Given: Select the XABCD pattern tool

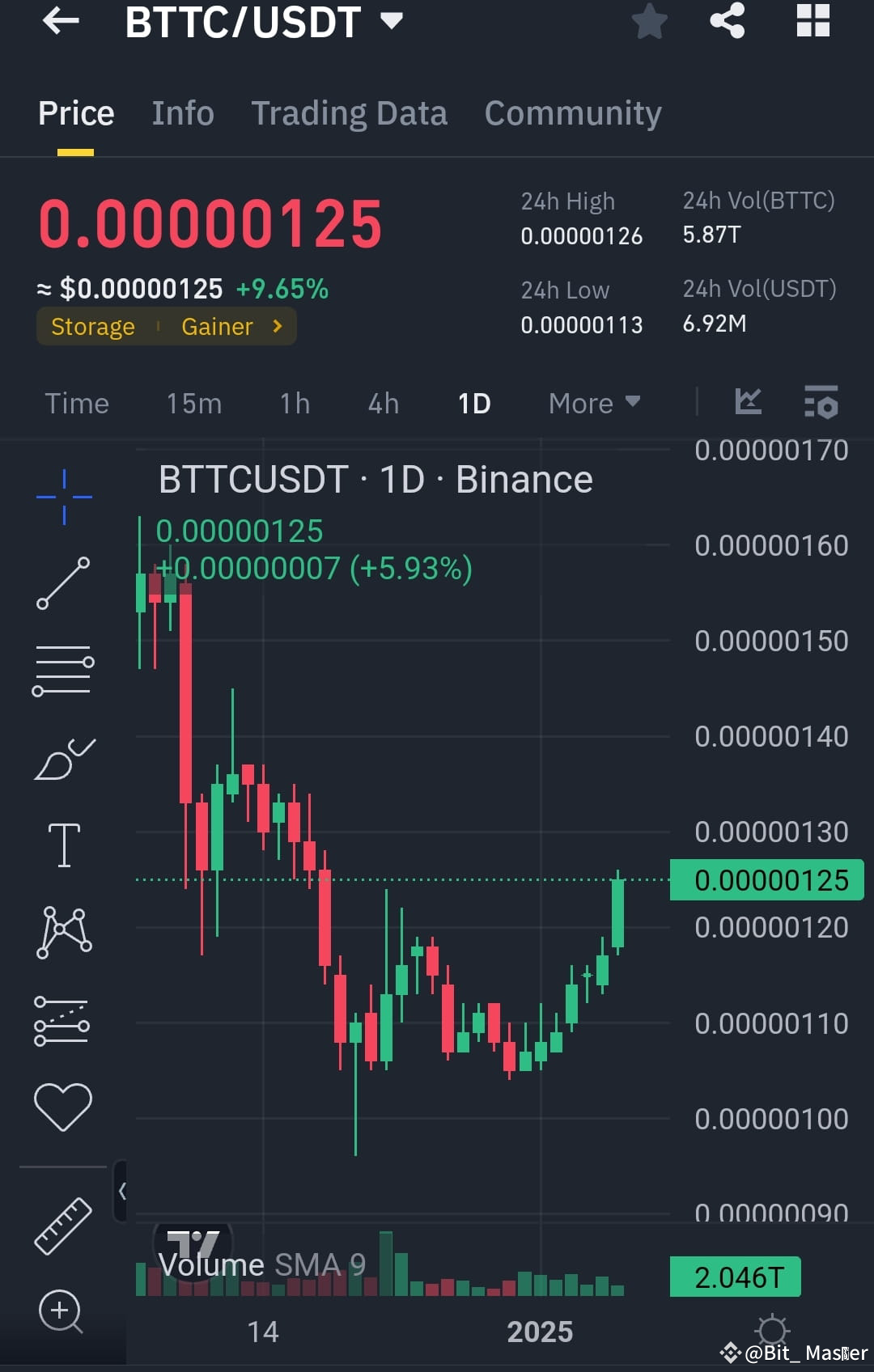Looking at the screenshot, I should (63, 932).
